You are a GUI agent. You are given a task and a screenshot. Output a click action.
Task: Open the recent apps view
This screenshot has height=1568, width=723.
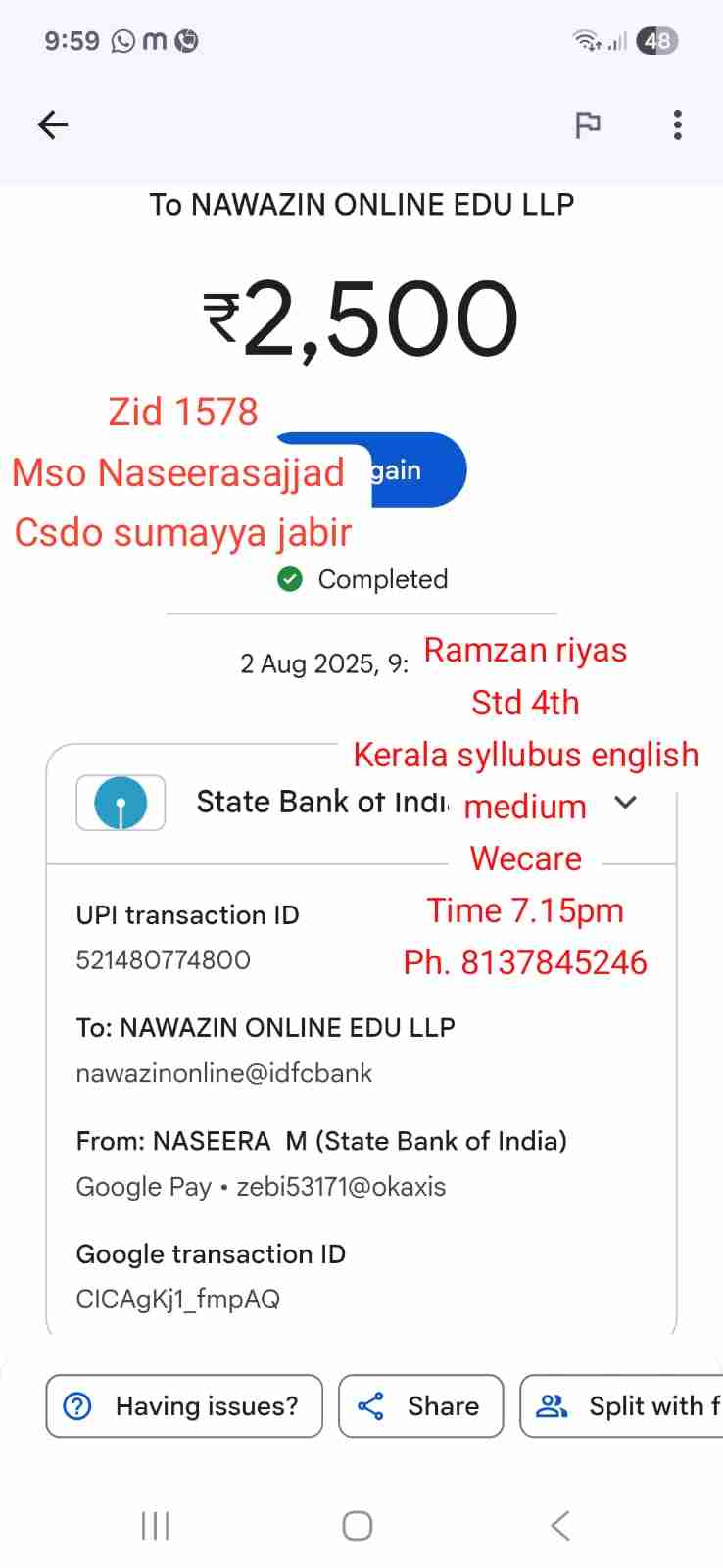pyautogui.click(x=156, y=1525)
